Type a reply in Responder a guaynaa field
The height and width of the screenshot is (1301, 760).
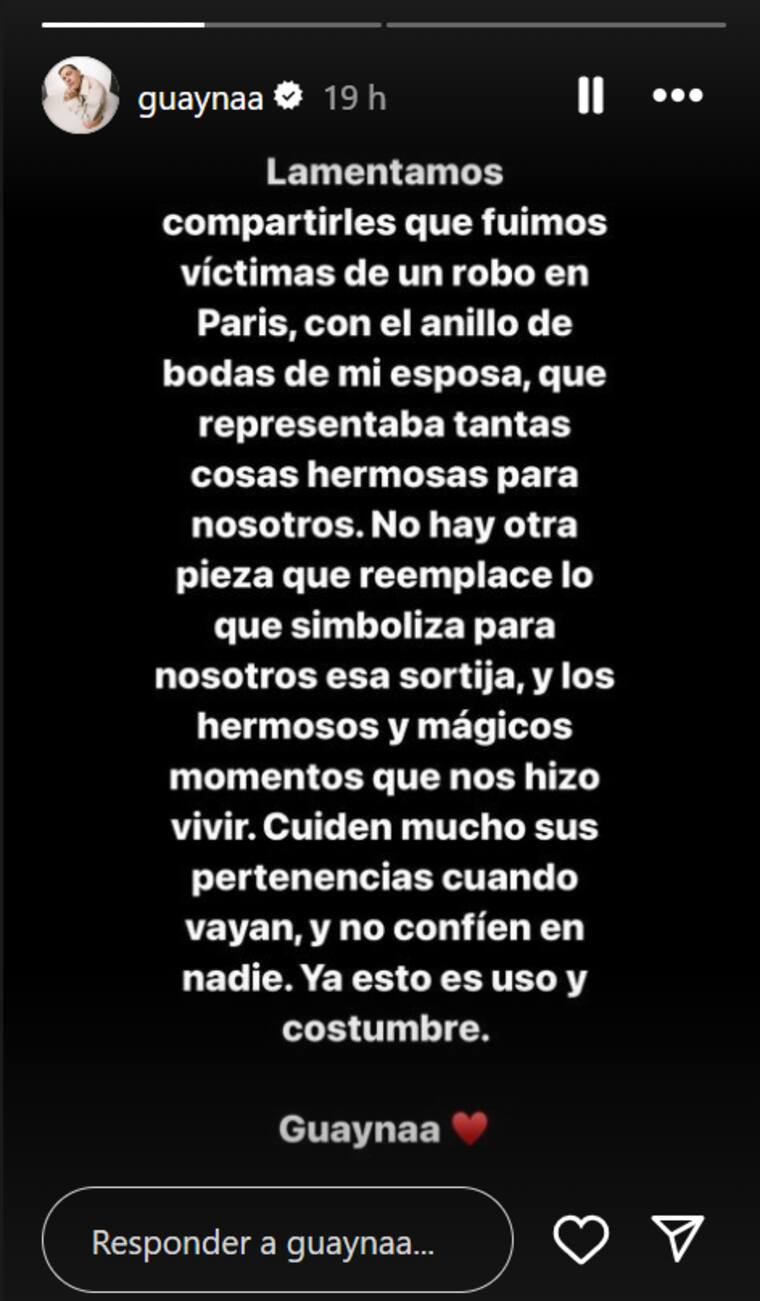coord(277,1242)
